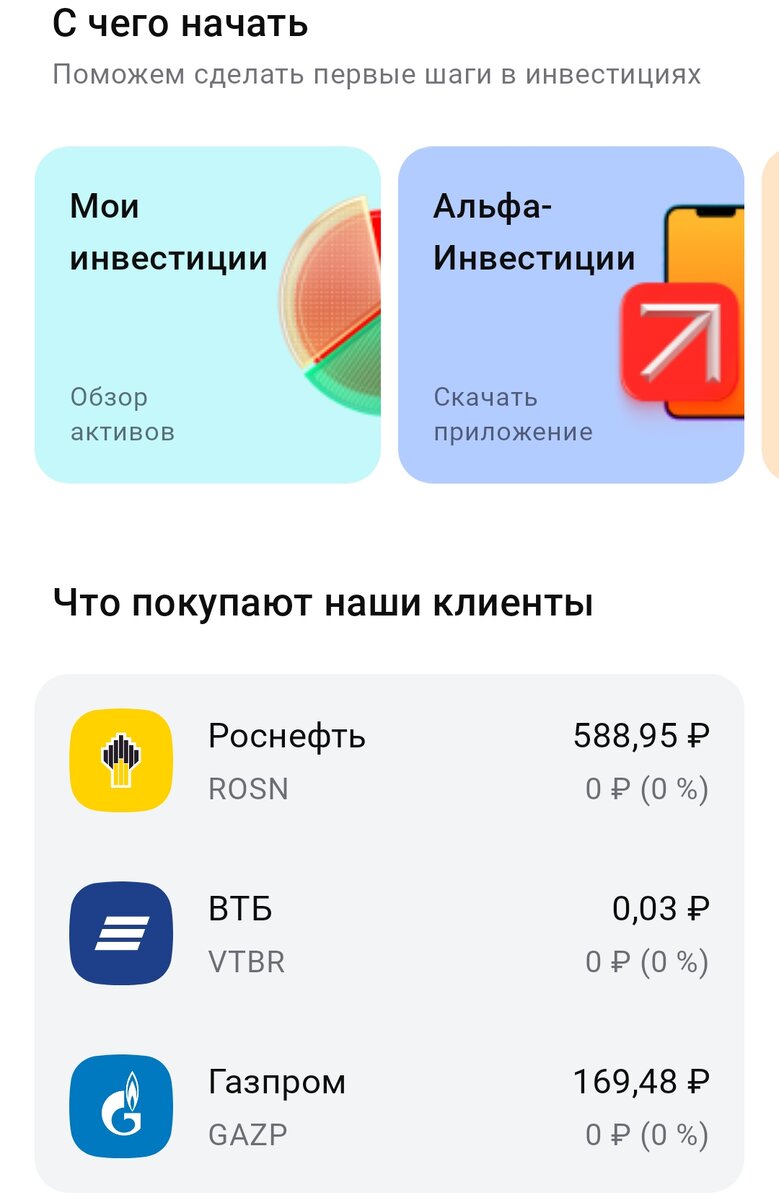The image size is (779, 1200).
Task: Open the Мои инвестиции card
Action: click(x=207, y=314)
